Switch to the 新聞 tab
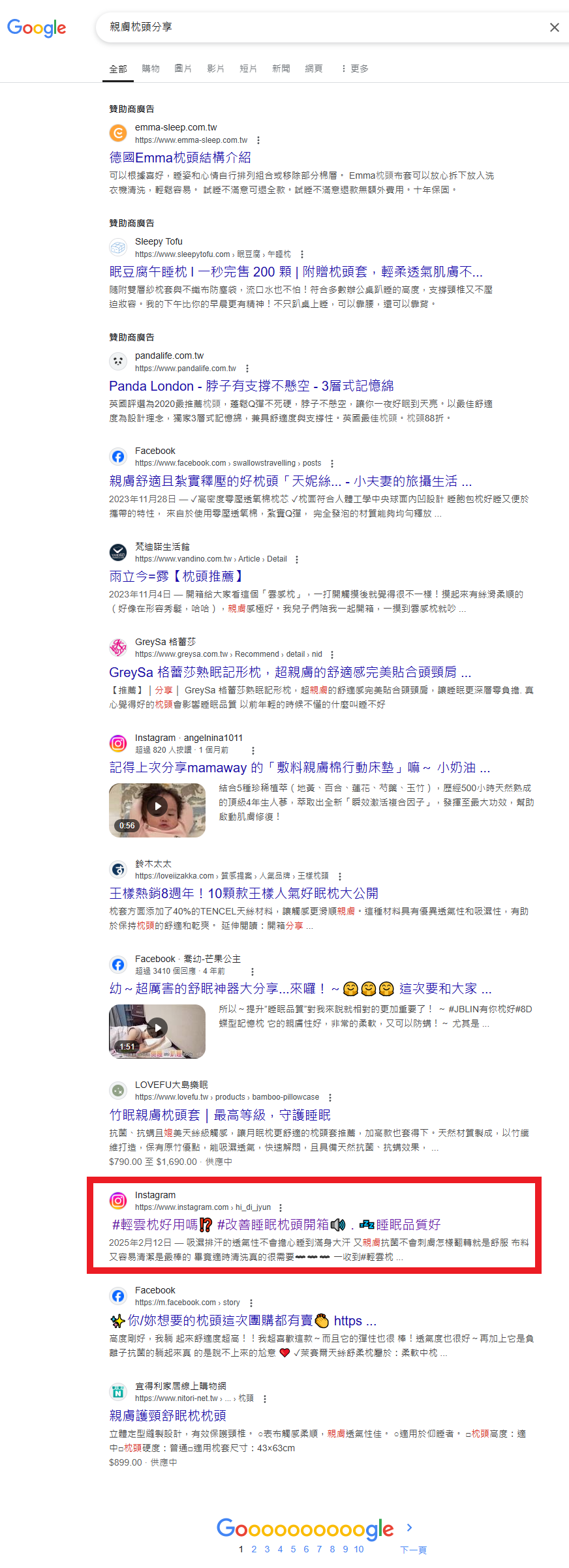The image size is (569, 1568). click(x=281, y=68)
